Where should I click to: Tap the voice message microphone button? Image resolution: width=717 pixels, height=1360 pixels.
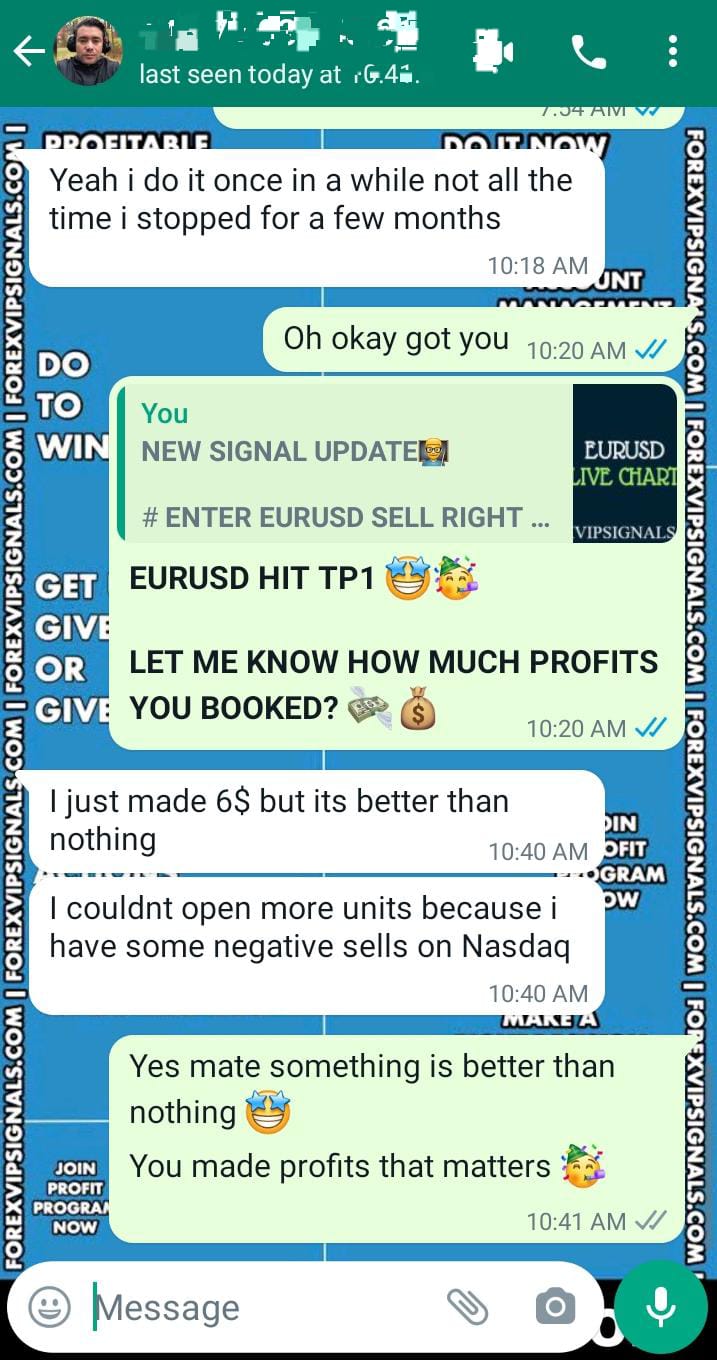660,1306
